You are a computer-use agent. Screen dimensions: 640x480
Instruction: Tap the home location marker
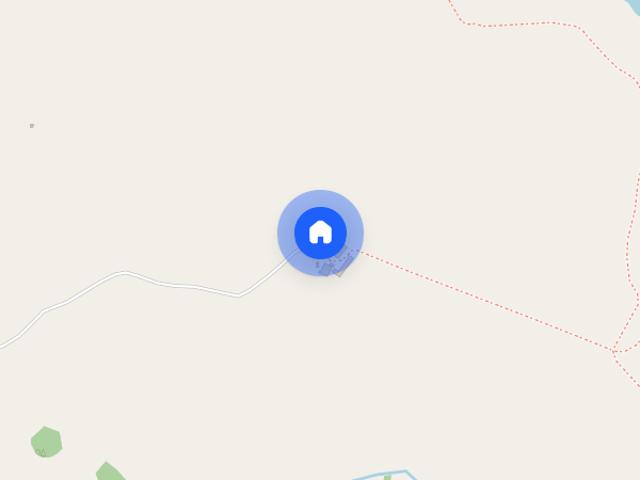click(320, 232)
